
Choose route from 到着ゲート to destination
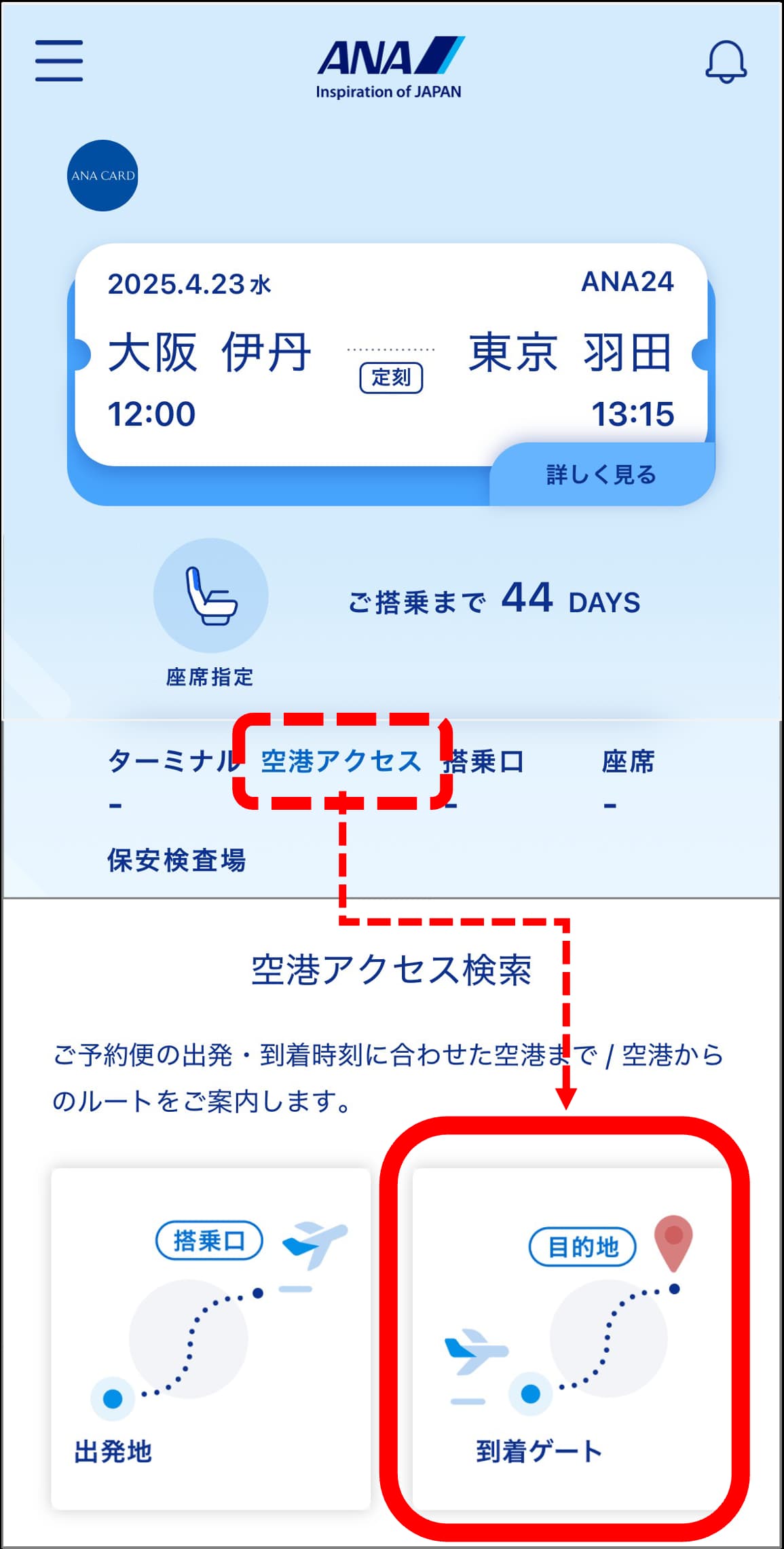pyautogui.click(x=572, y=1339)
